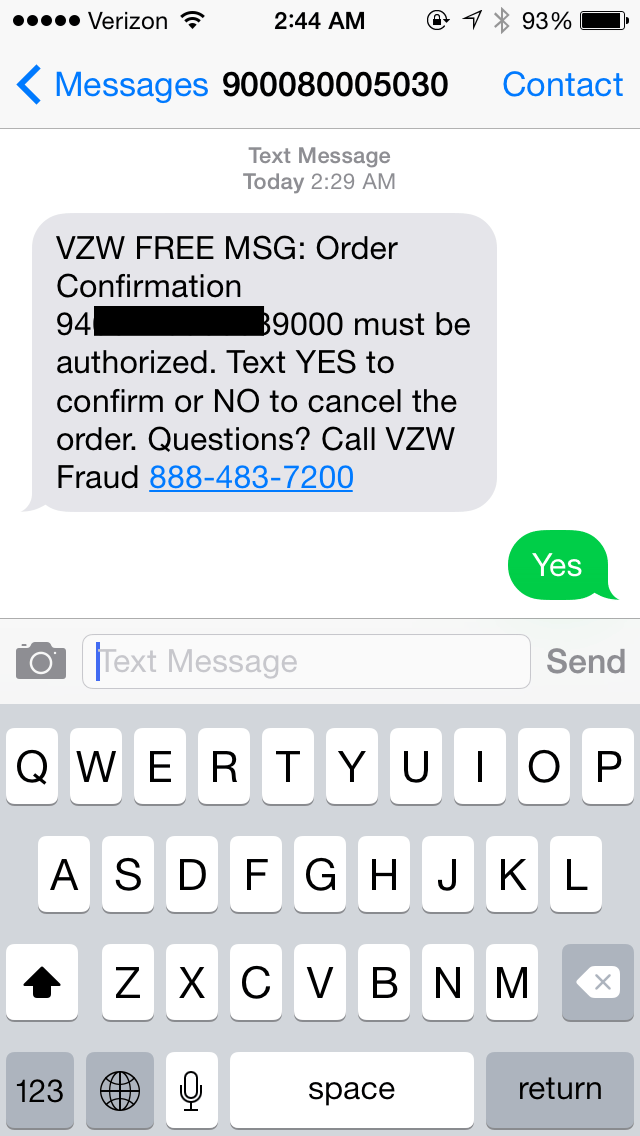Open the camera attachment icon
The width and height of the screenshot is (640, 1136).
point(41,661)
